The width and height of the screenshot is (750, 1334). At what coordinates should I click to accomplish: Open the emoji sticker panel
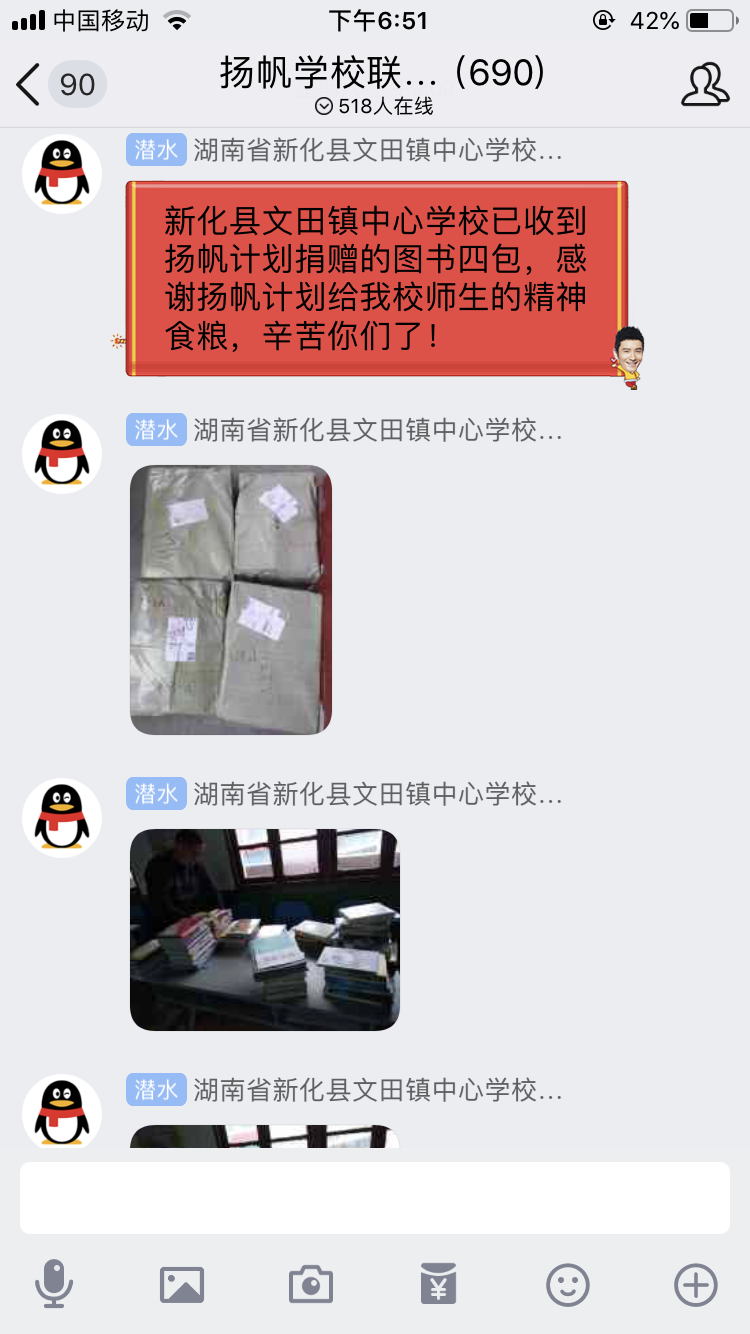pos(568,1285)
